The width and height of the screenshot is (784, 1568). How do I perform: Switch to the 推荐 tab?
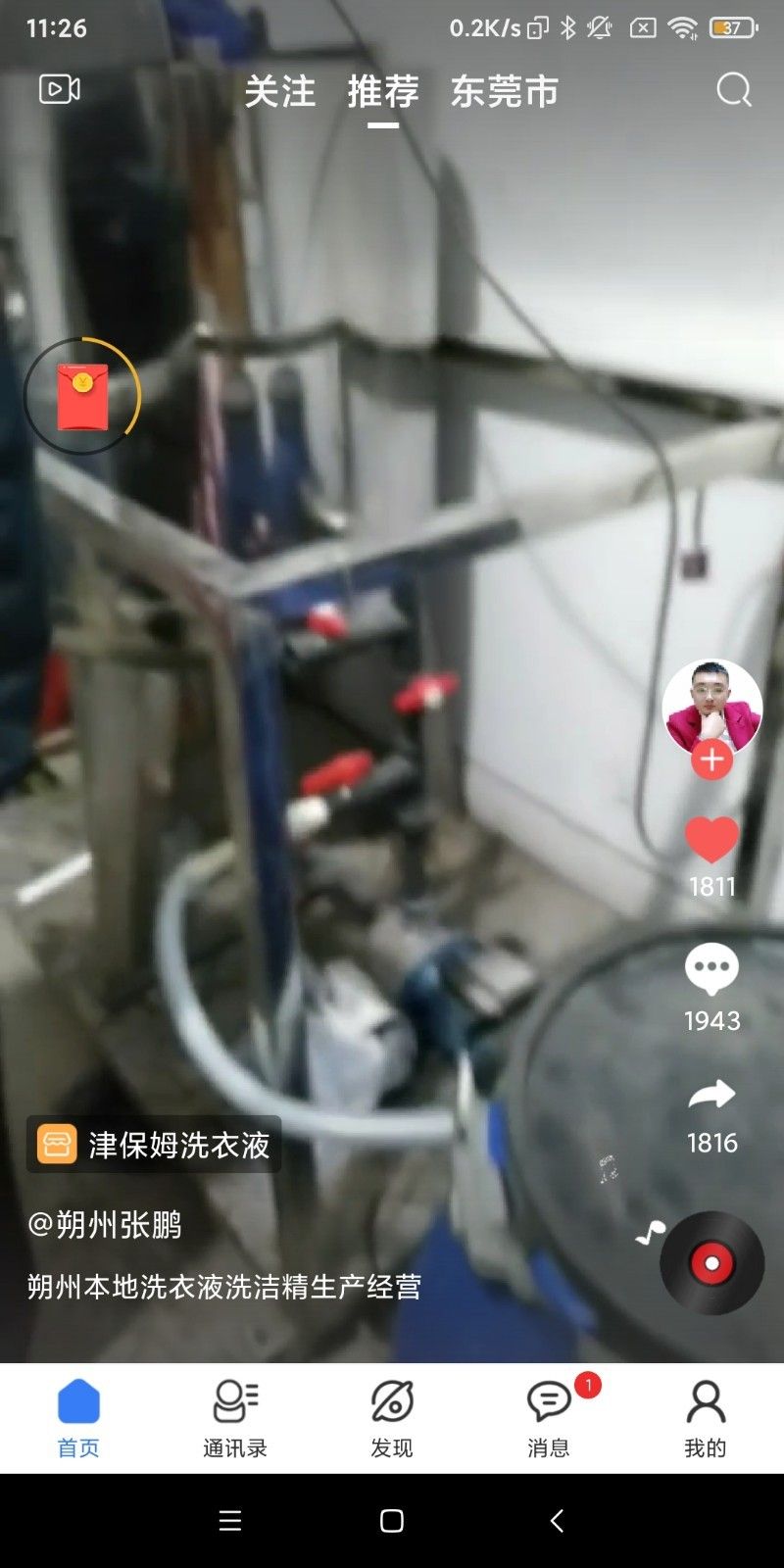click(x=383, y=92)
